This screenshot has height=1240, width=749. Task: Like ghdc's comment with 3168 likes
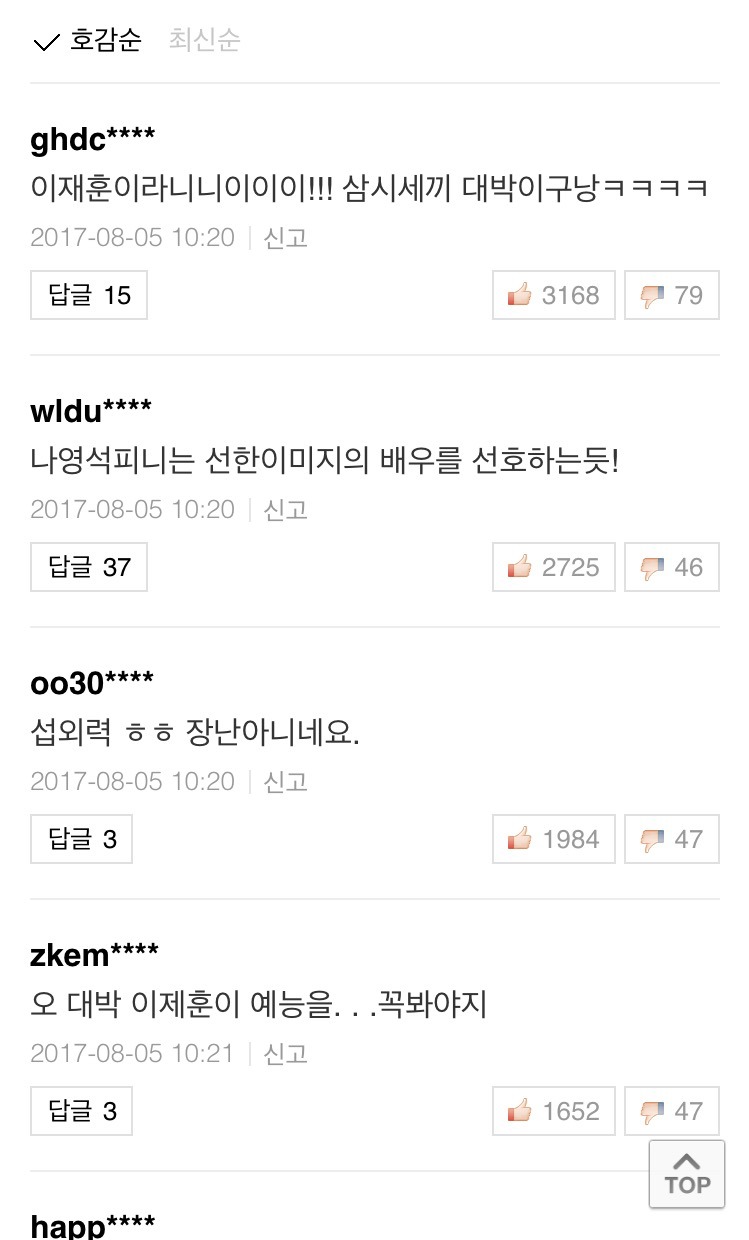point(554,295)
